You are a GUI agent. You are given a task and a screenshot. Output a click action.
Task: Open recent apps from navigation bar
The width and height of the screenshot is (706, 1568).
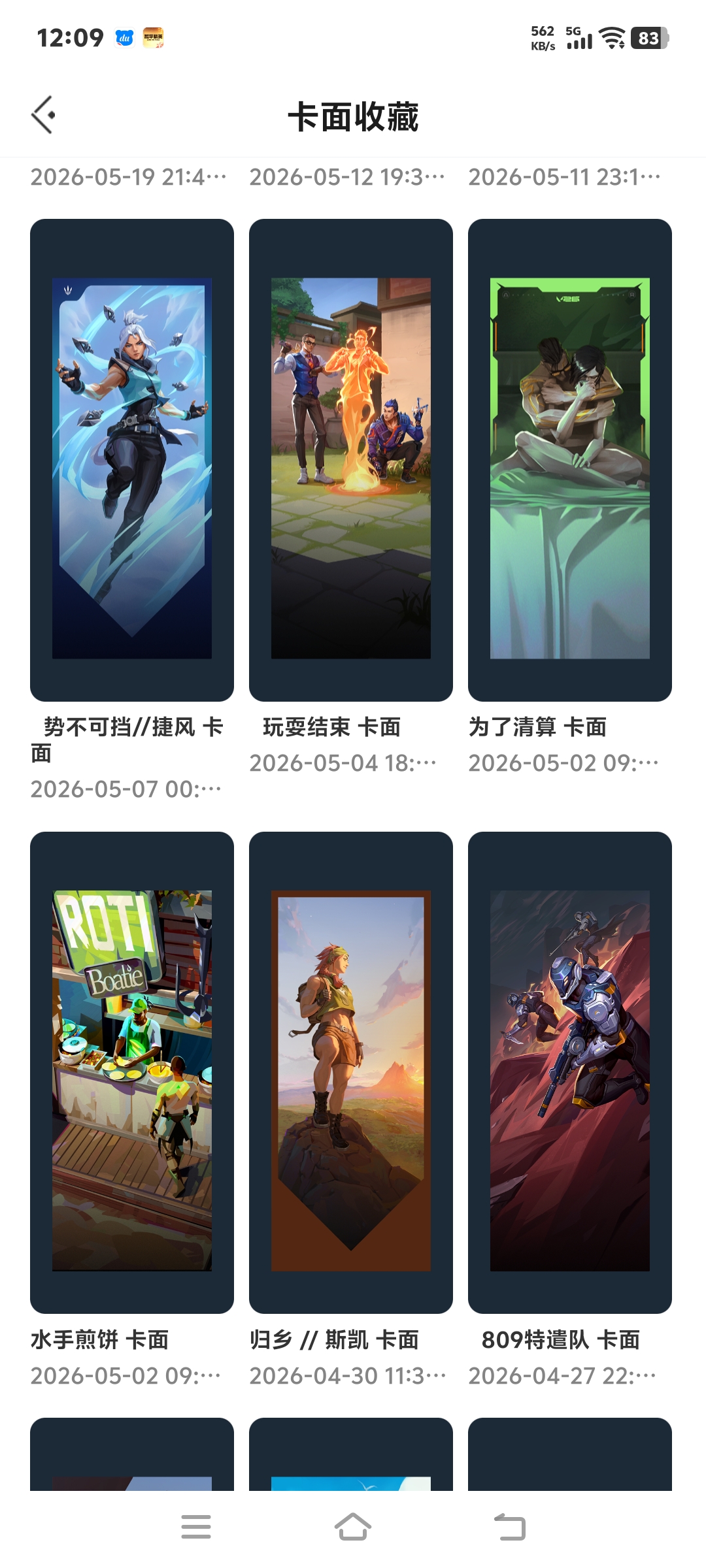(x=196, y=1527)
